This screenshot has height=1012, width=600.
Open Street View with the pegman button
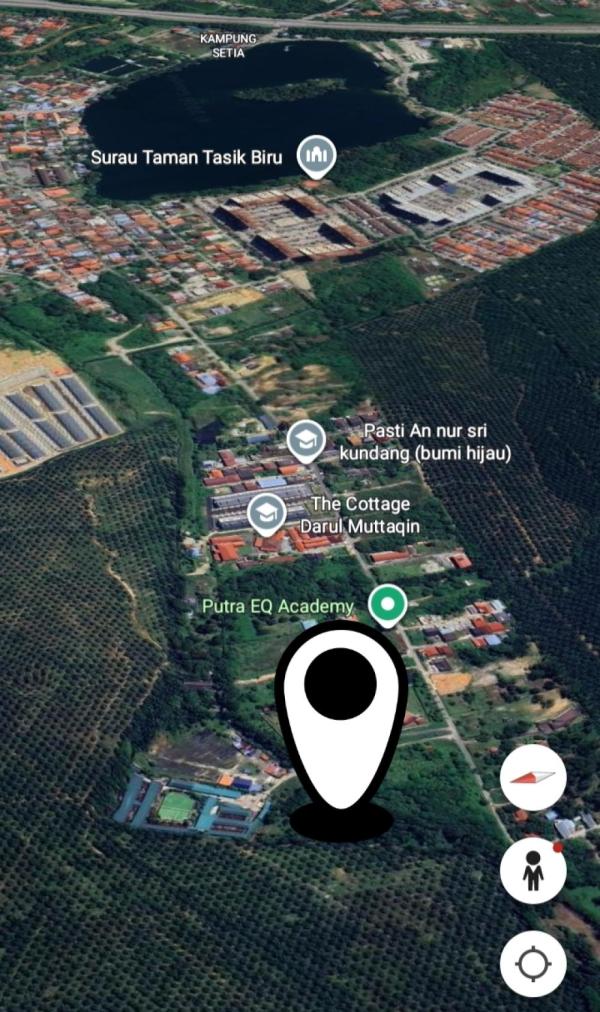[533, 871]
